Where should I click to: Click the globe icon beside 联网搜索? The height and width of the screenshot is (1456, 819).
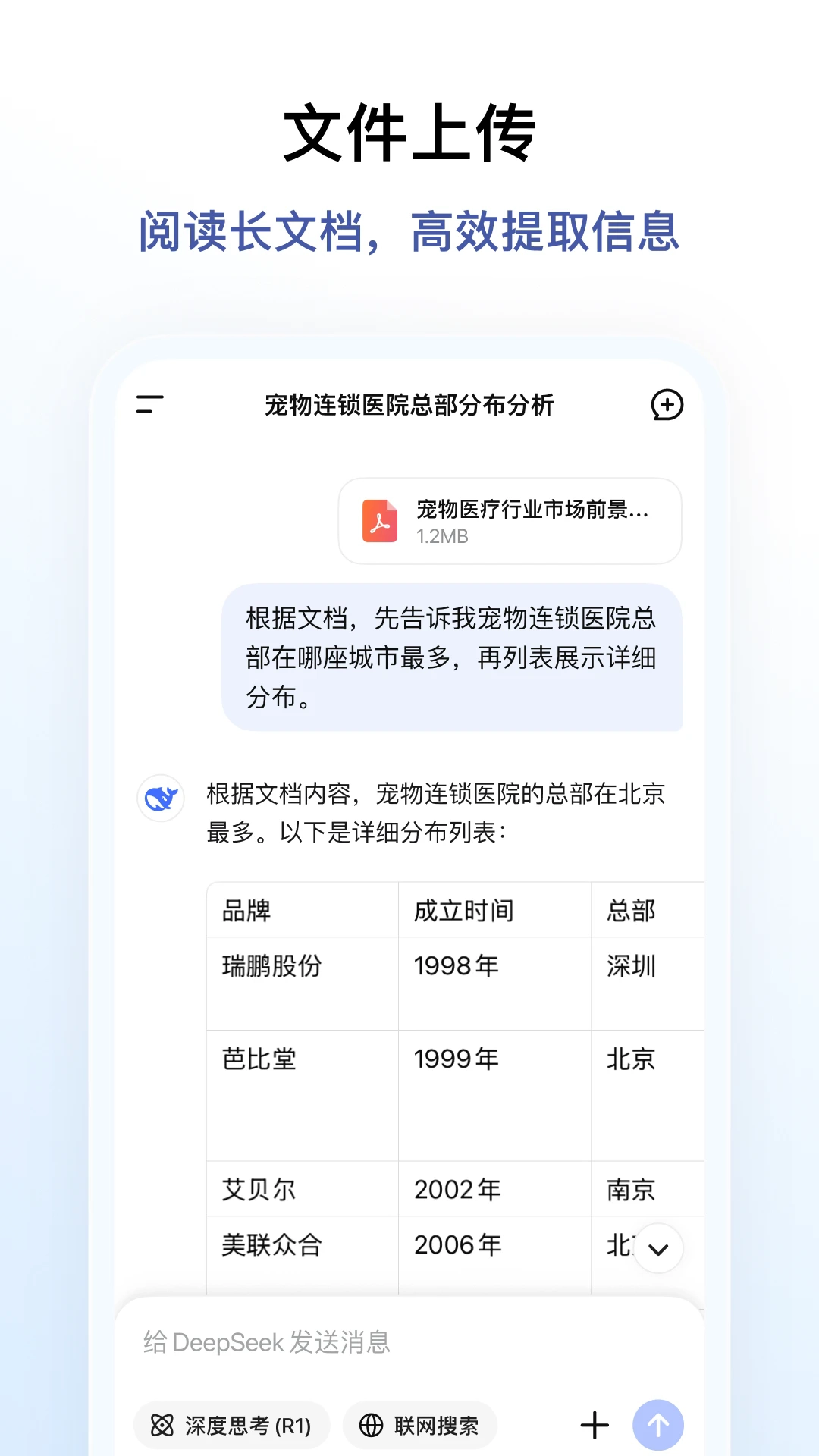coord(372,1425)
